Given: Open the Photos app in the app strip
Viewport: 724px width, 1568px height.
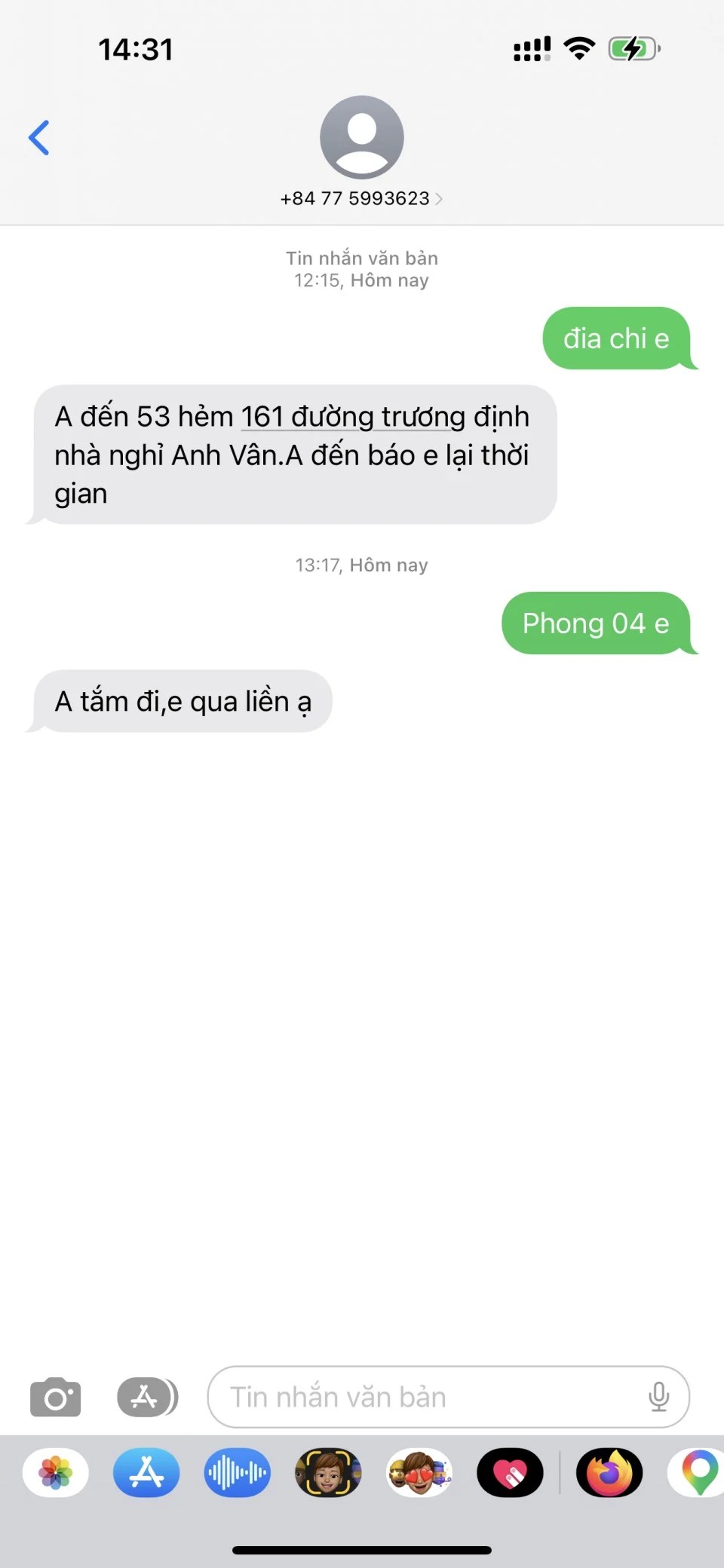Looking at the screenshot, I should 56,1472.
